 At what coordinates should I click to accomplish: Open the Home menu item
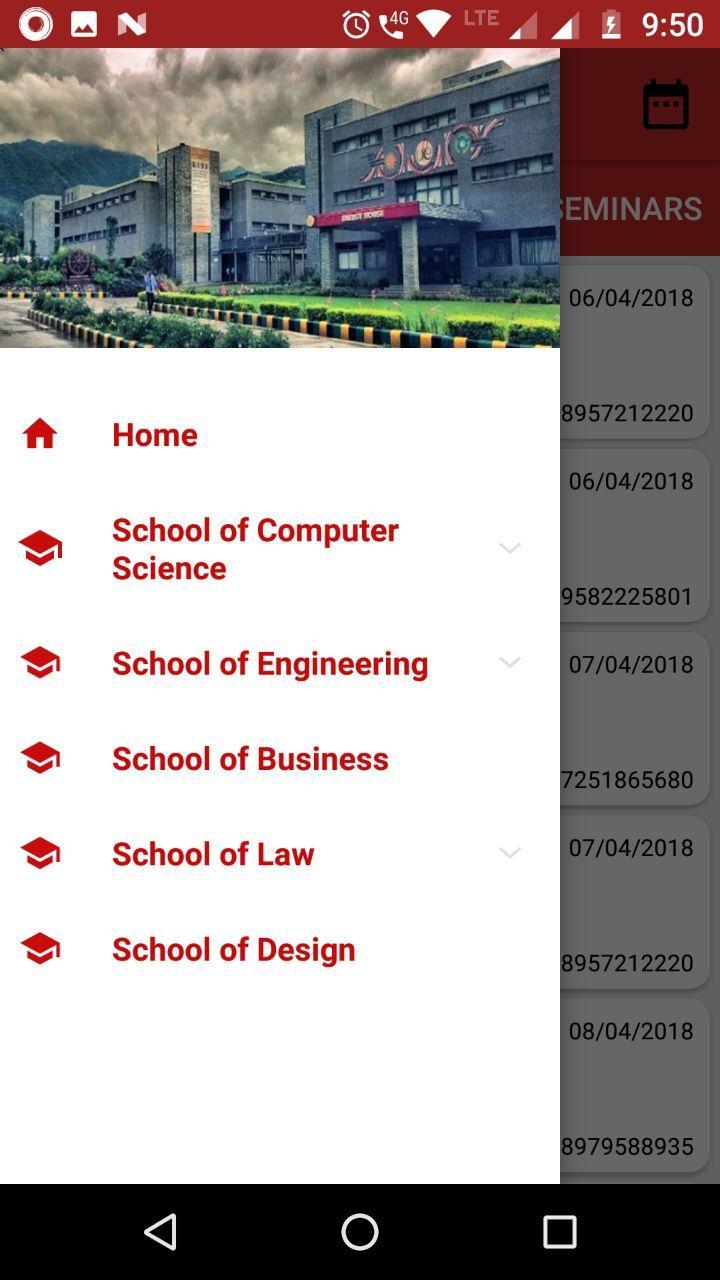tap(155, 433)
